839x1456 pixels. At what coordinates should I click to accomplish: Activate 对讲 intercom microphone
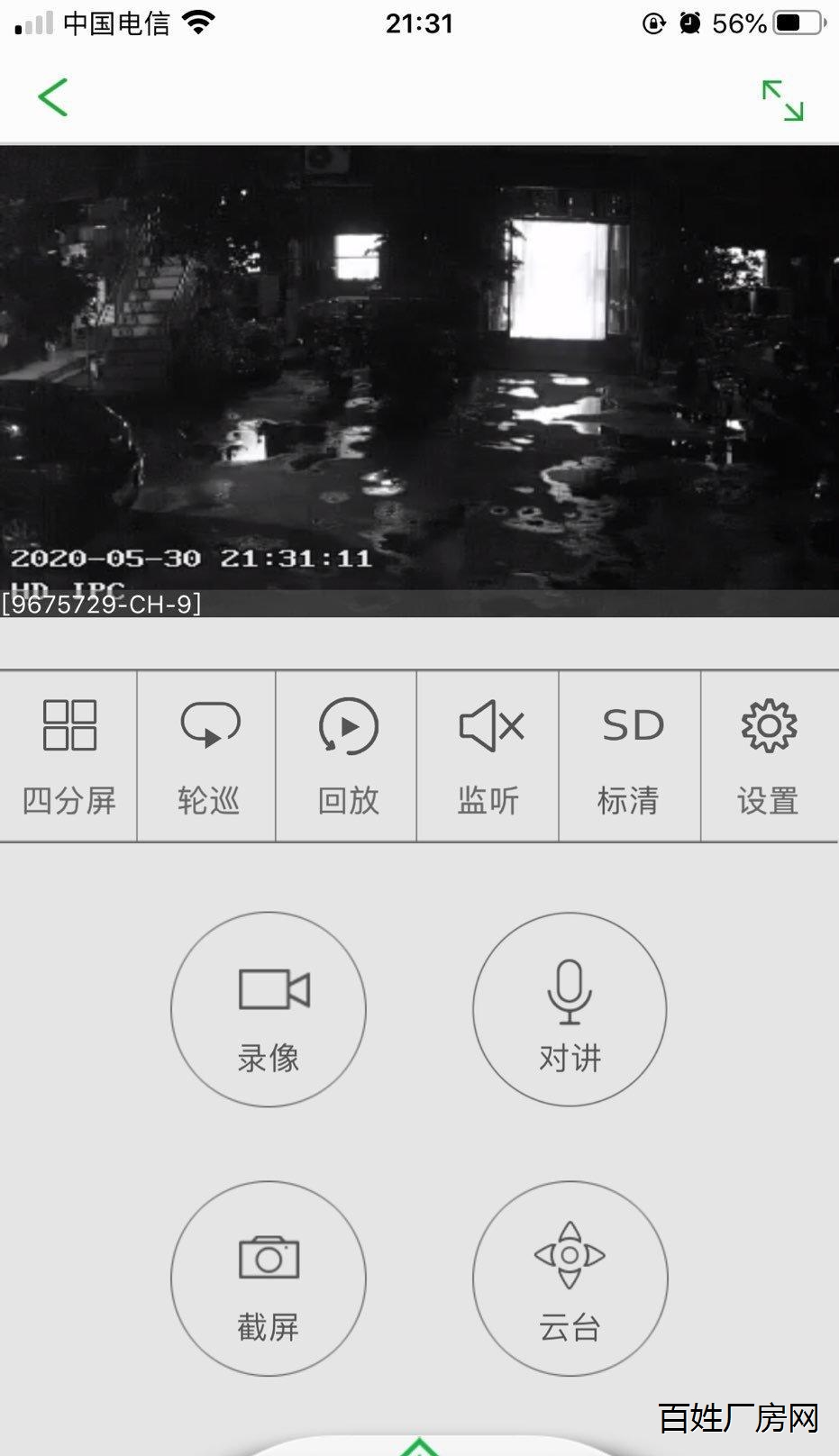[x=570, y=1009]
